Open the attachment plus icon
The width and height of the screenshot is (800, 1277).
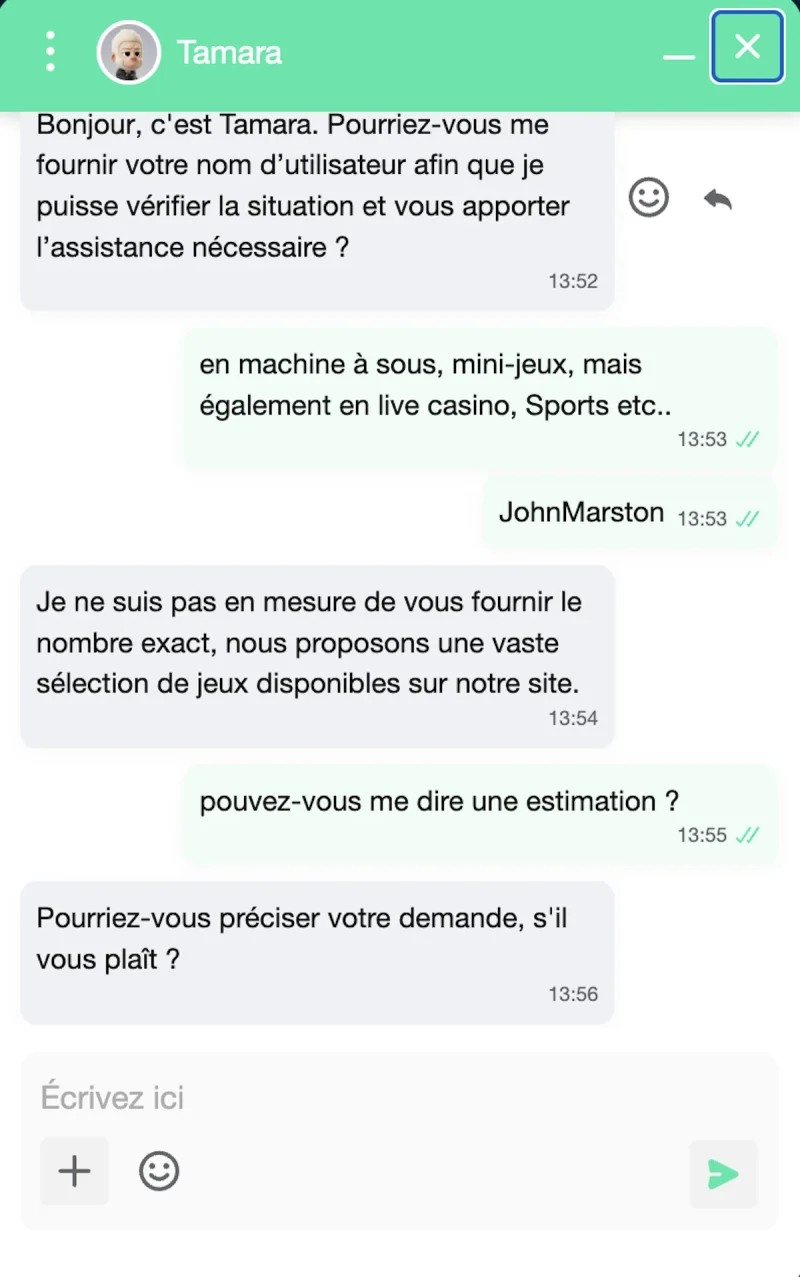pos(74,1171)
